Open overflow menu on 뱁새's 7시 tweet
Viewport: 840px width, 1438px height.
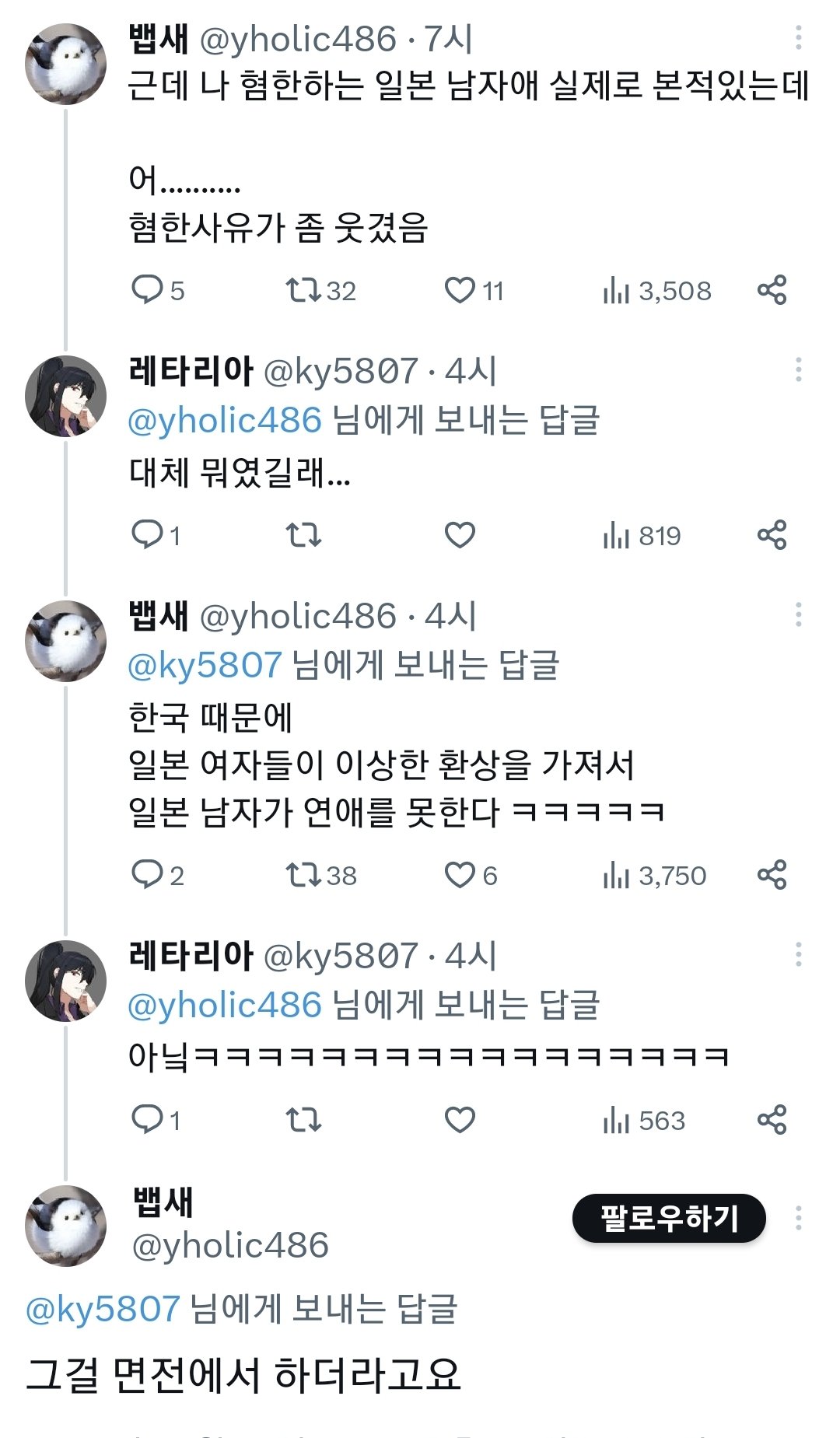[798, 38]
